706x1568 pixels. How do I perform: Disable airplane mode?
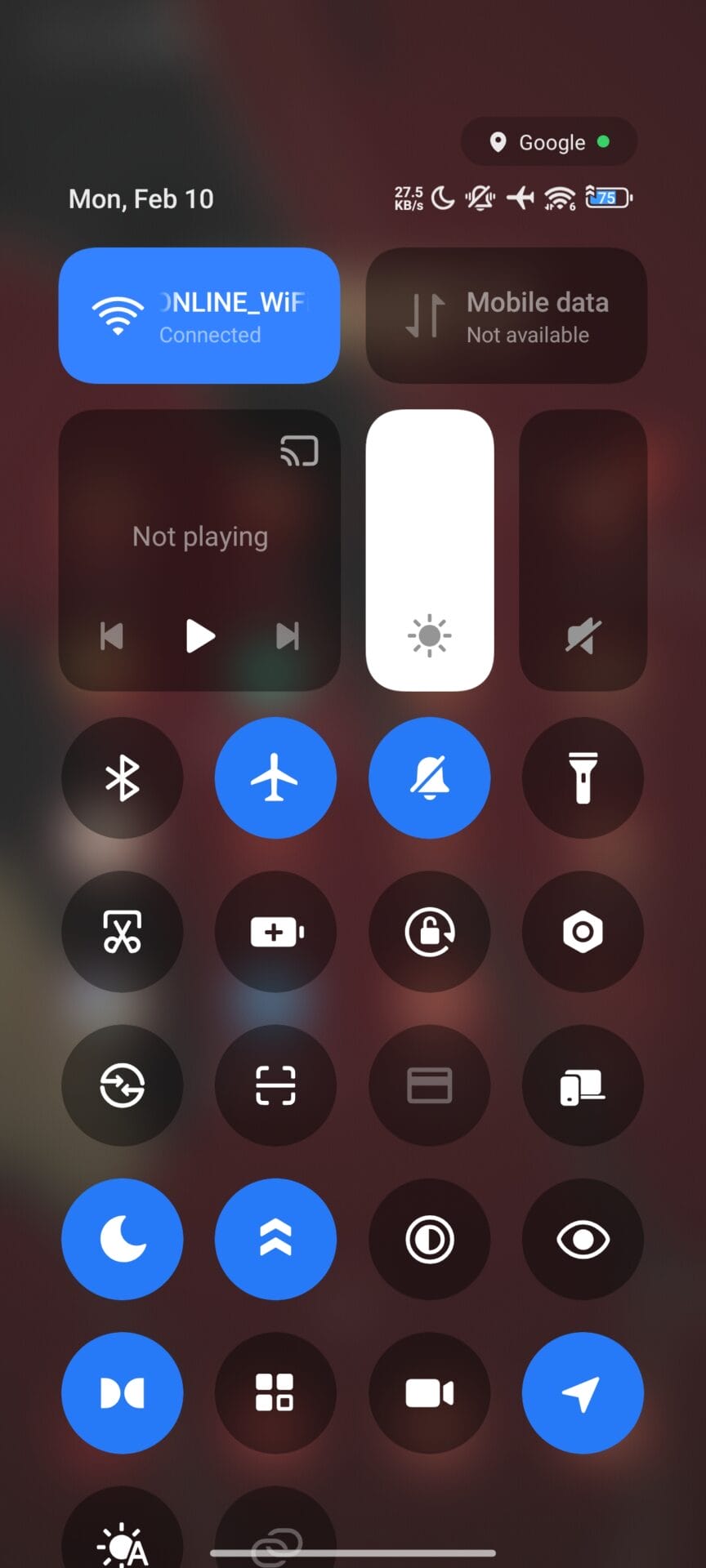275,777
